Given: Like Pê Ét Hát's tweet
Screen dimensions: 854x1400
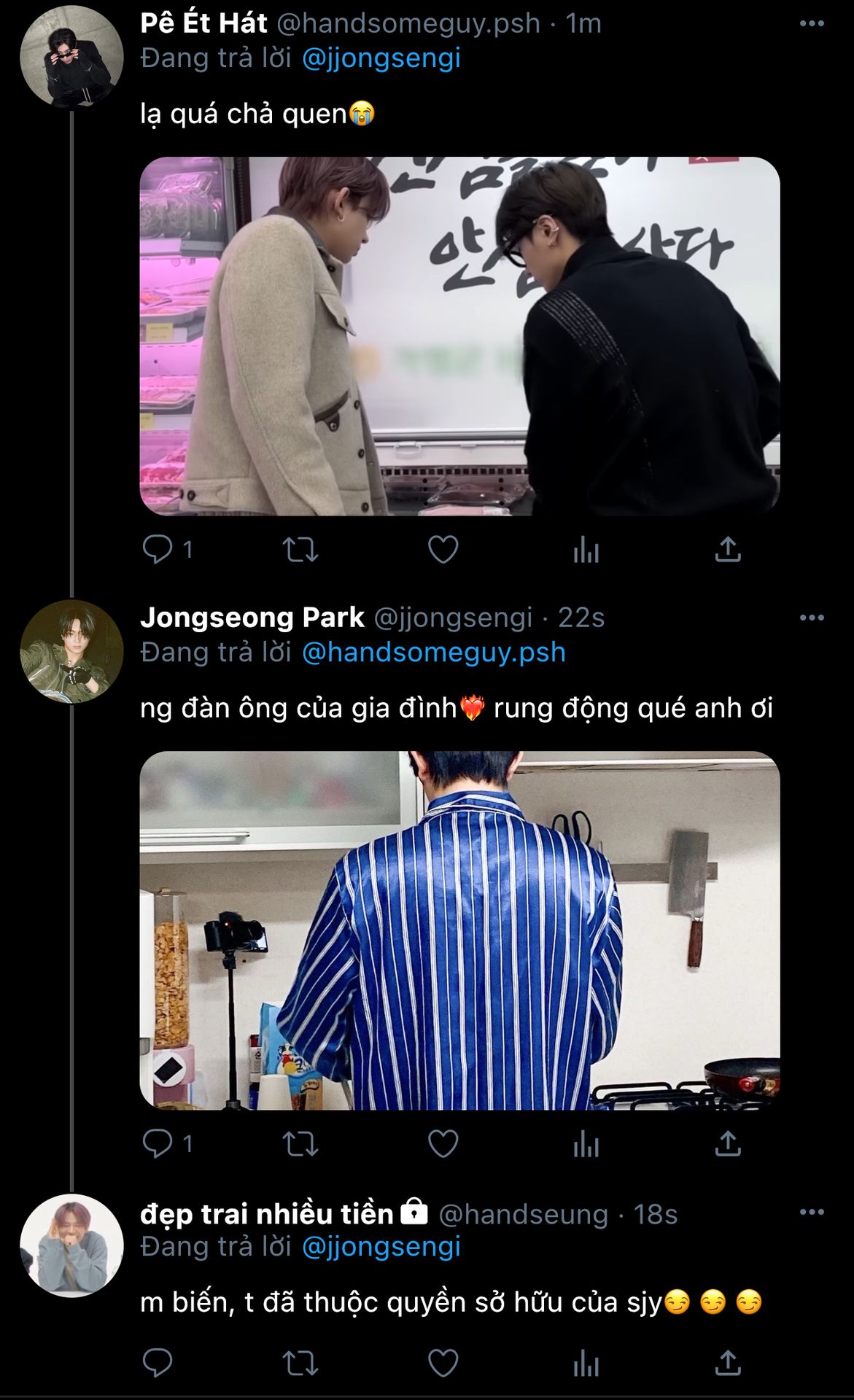Looking at the screenshot, I should (443, 549).
